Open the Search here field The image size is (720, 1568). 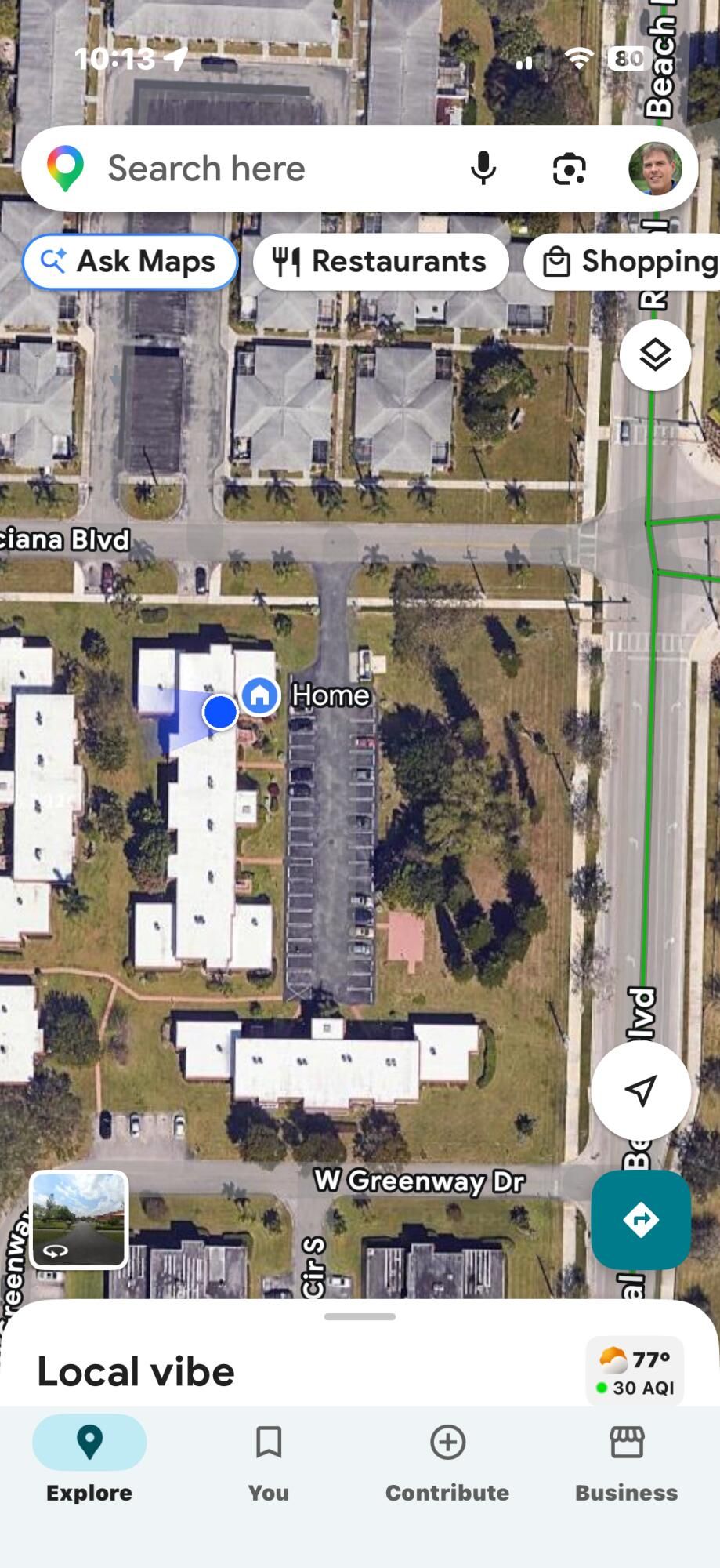pos(235,169)
